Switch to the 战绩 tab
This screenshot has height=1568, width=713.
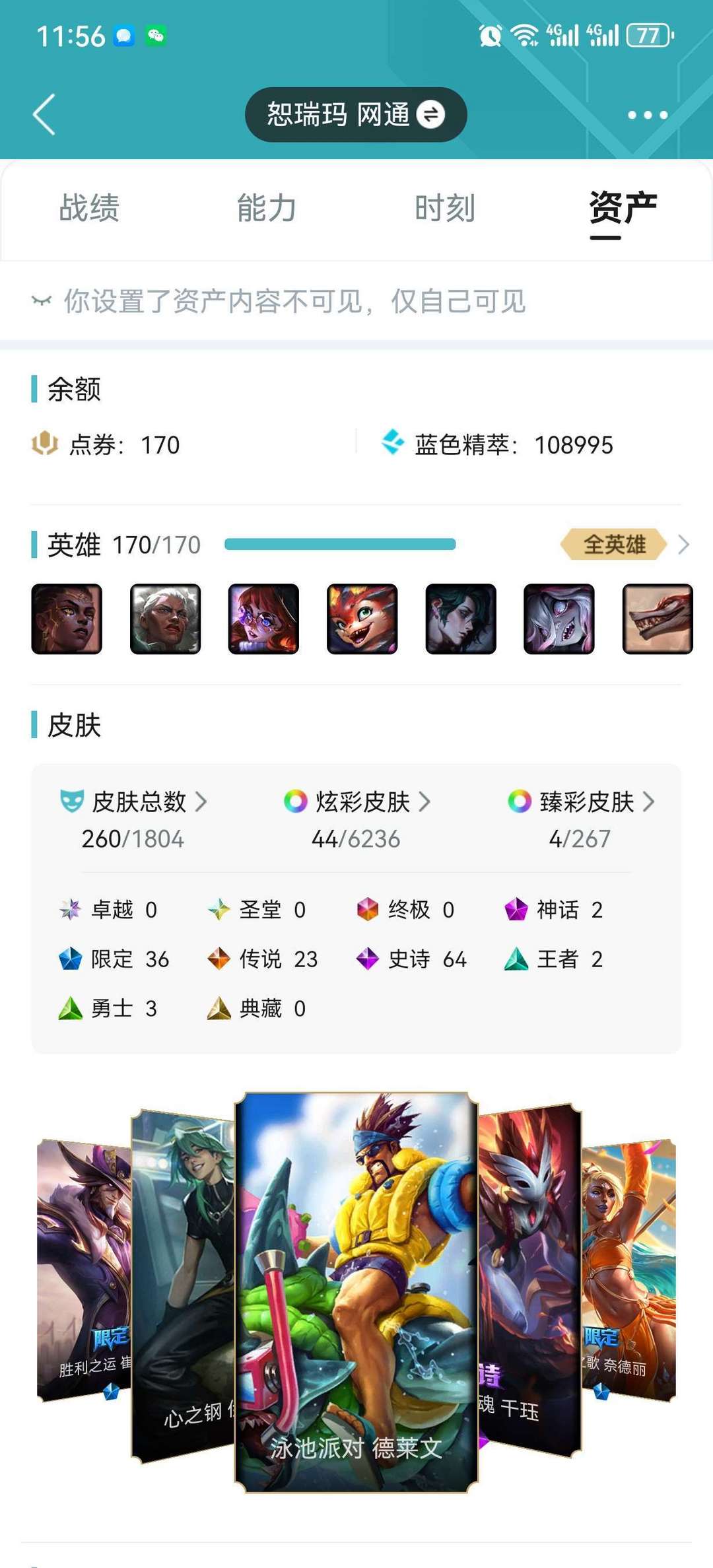point(89,208)
